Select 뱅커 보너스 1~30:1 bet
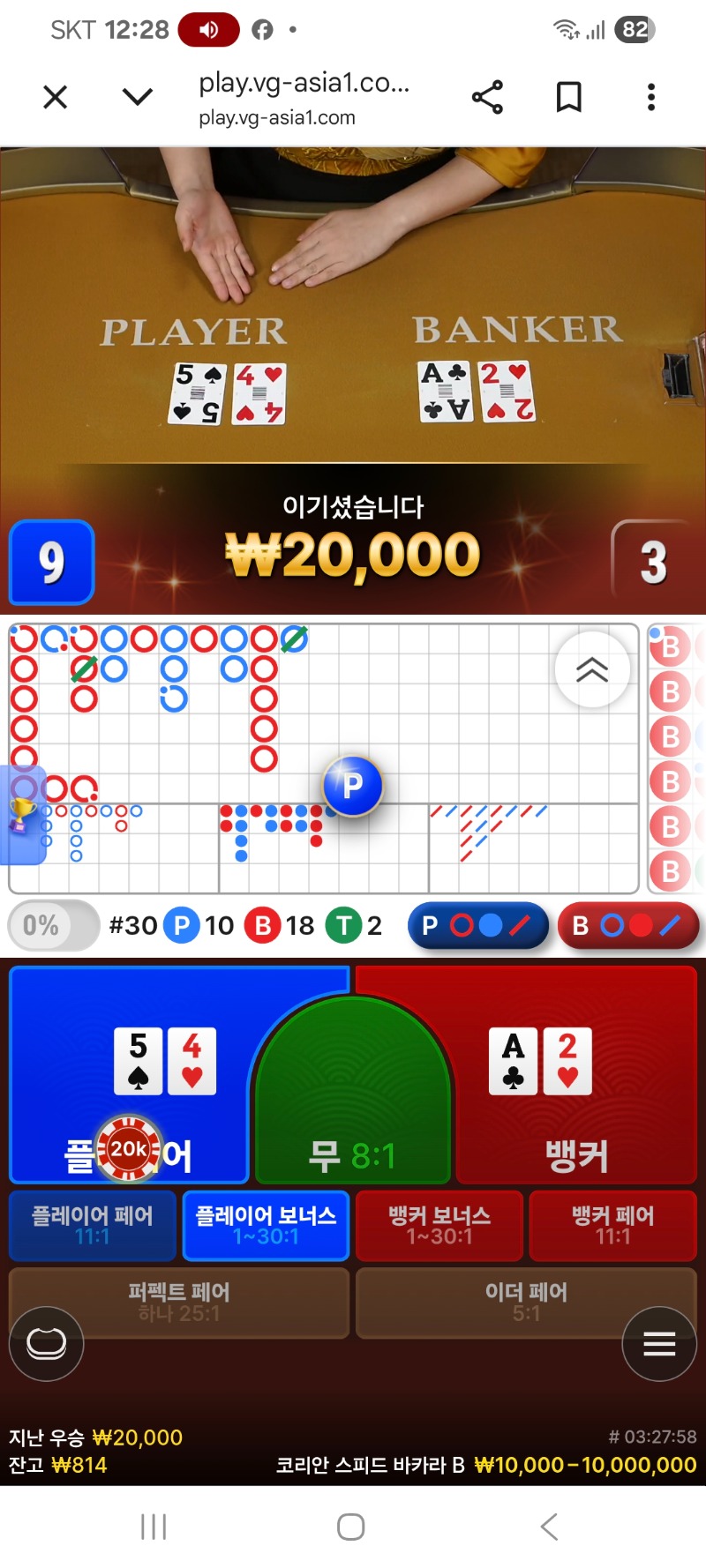This screenshot has height=1568, width=706. pos(439,1226)
